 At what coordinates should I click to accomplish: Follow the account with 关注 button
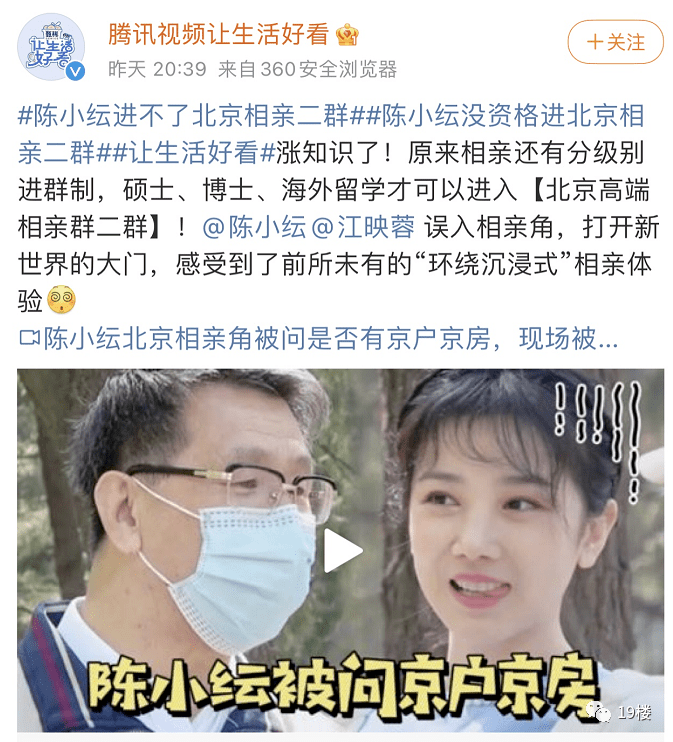(615, 42)
